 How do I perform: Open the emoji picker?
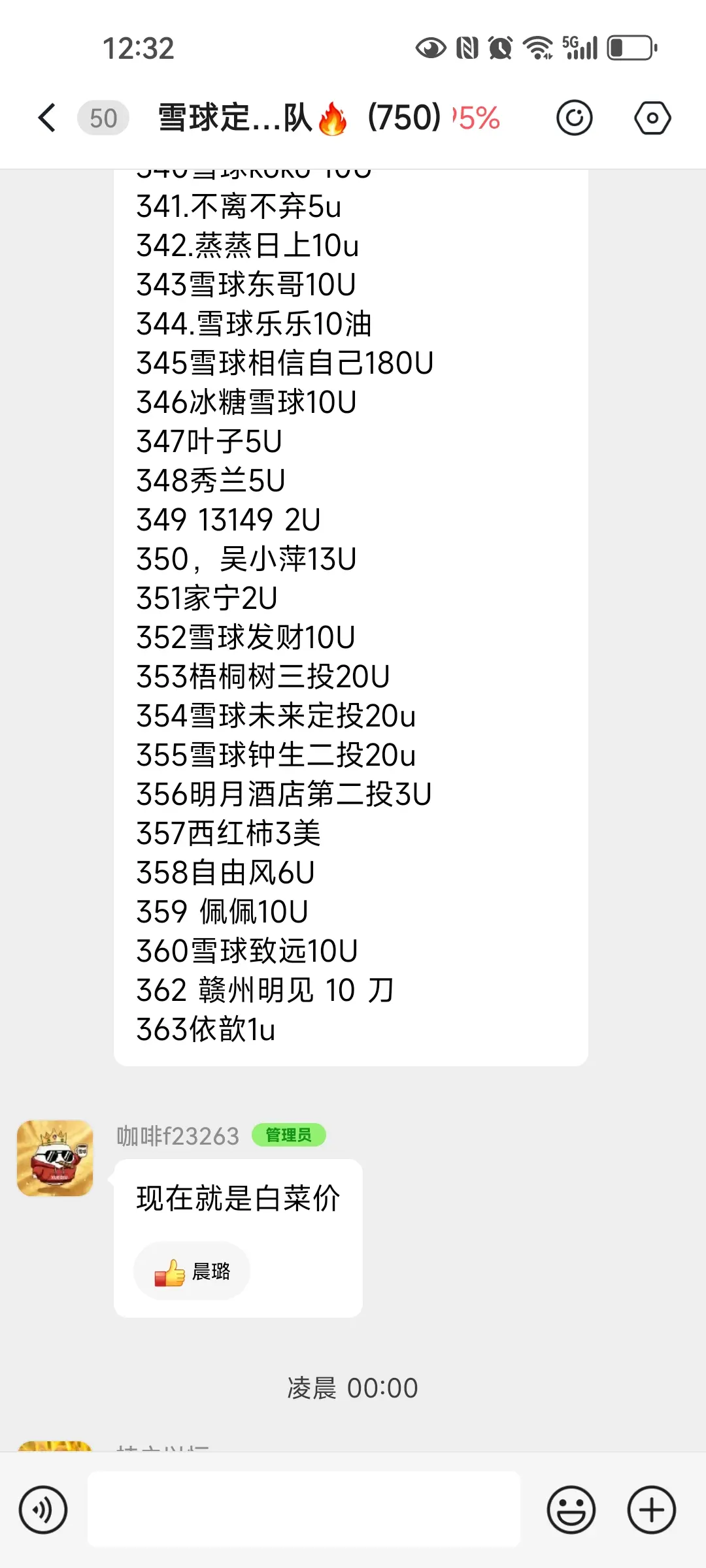(x=571, y=1510)
